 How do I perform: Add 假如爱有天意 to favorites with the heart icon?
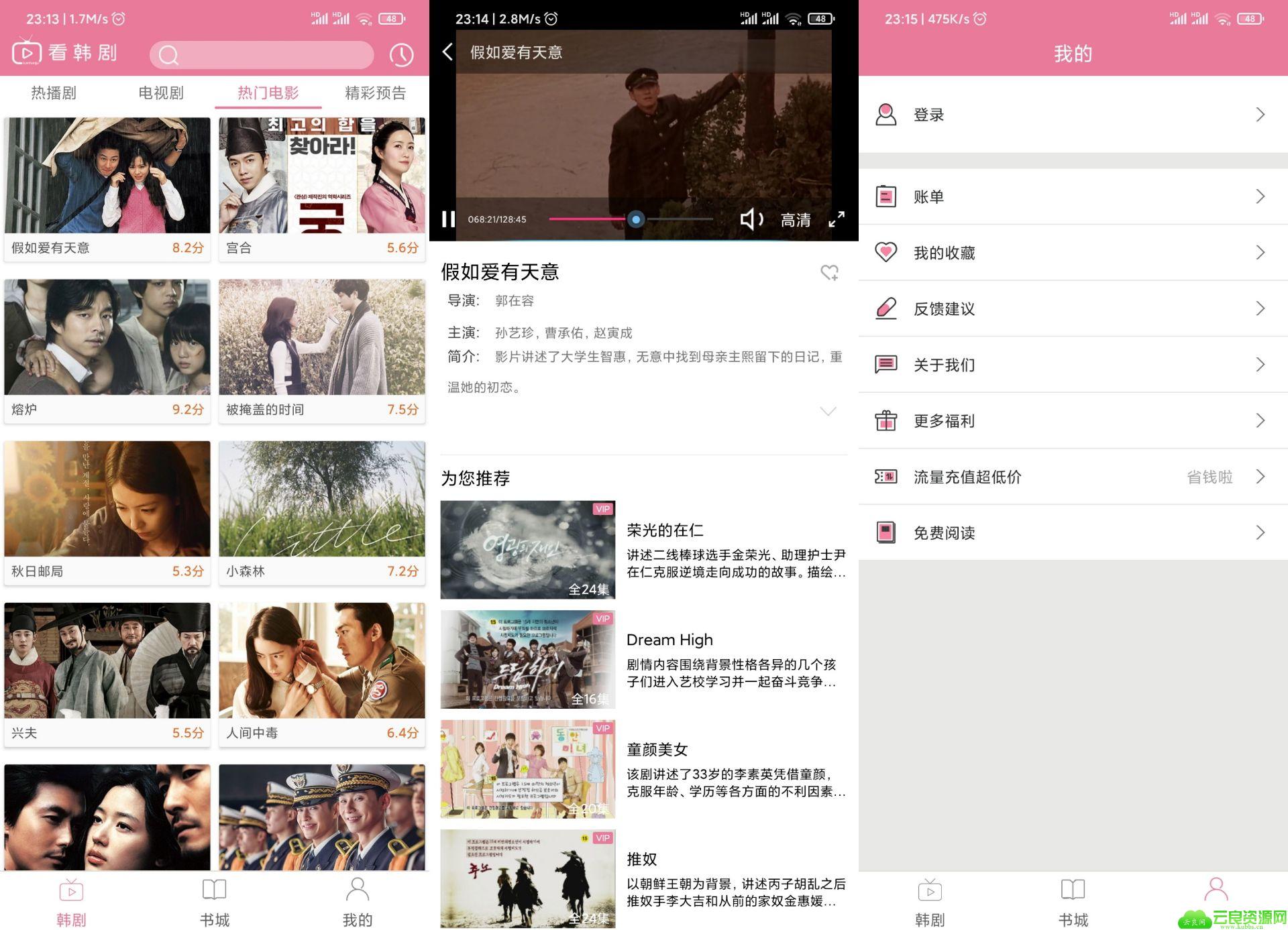(830, 272)
